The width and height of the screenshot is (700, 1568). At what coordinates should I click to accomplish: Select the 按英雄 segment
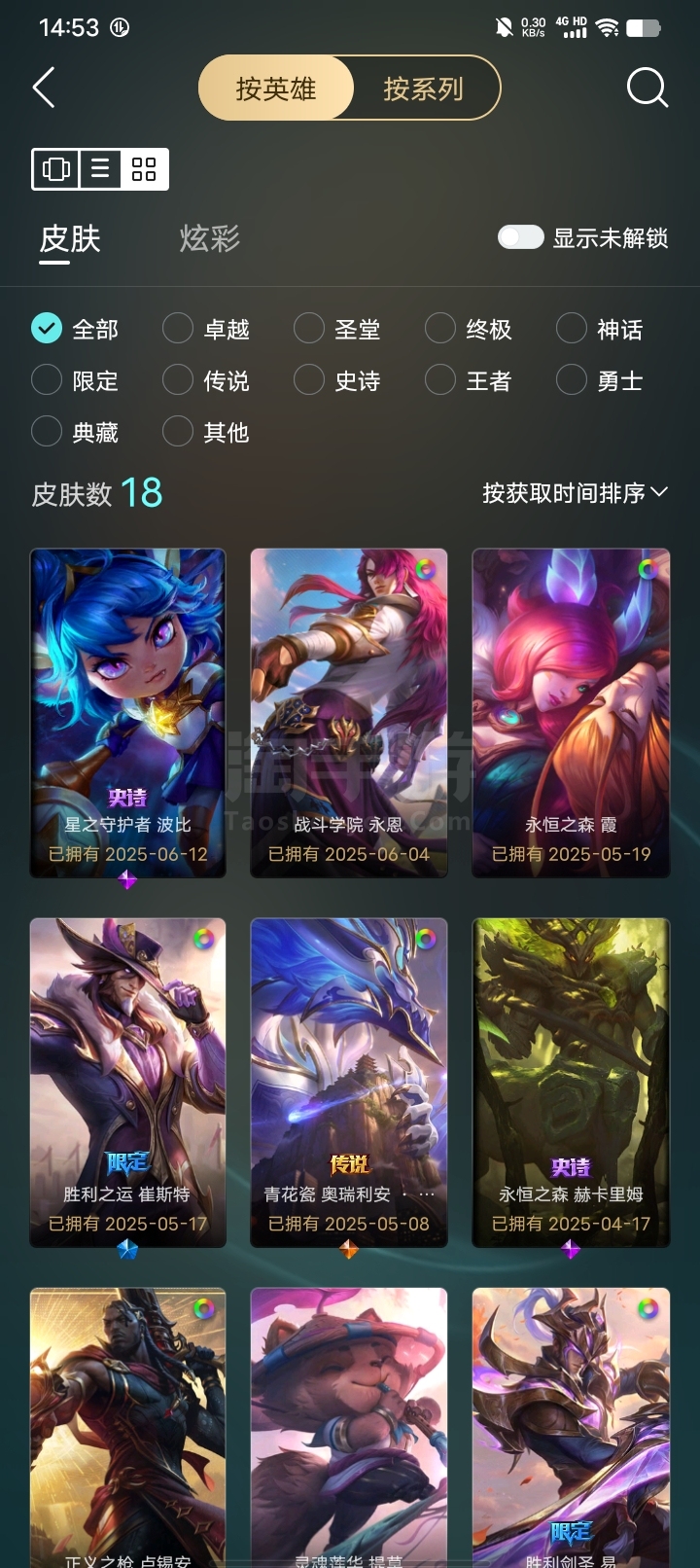pyautogui.click(x=276, y=89)
